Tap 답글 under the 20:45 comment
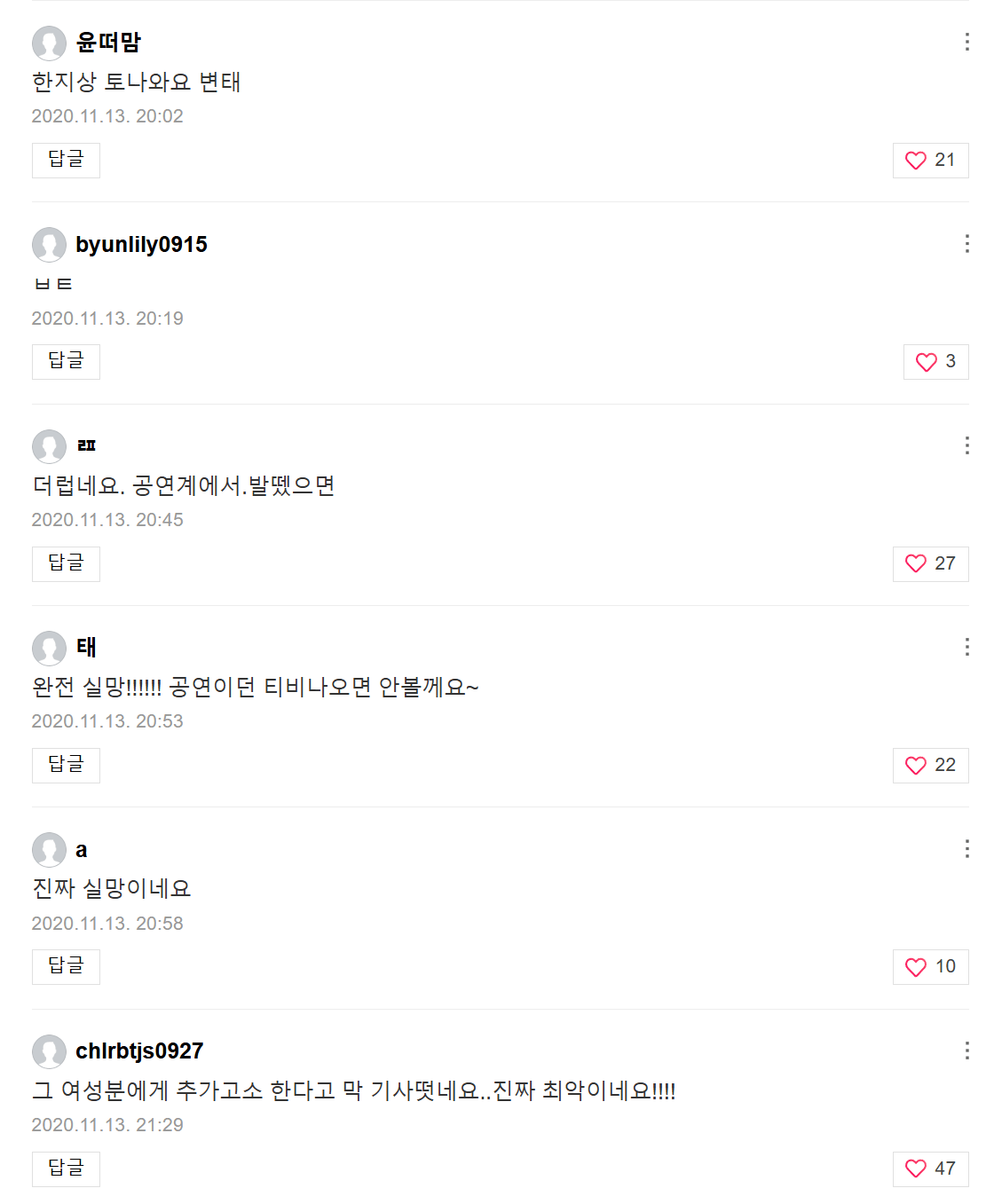Image resolution: width=994 pixels, height=1204 pixels. click(x=66, y=563)
